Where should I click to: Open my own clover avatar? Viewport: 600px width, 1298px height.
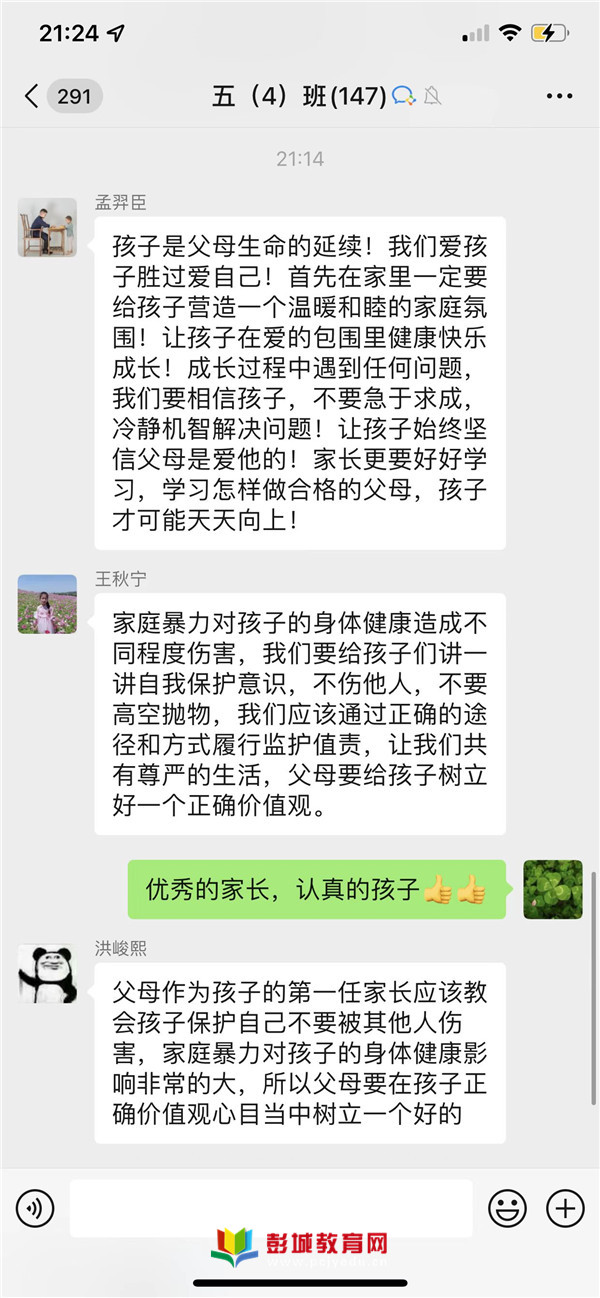point(553,889)
